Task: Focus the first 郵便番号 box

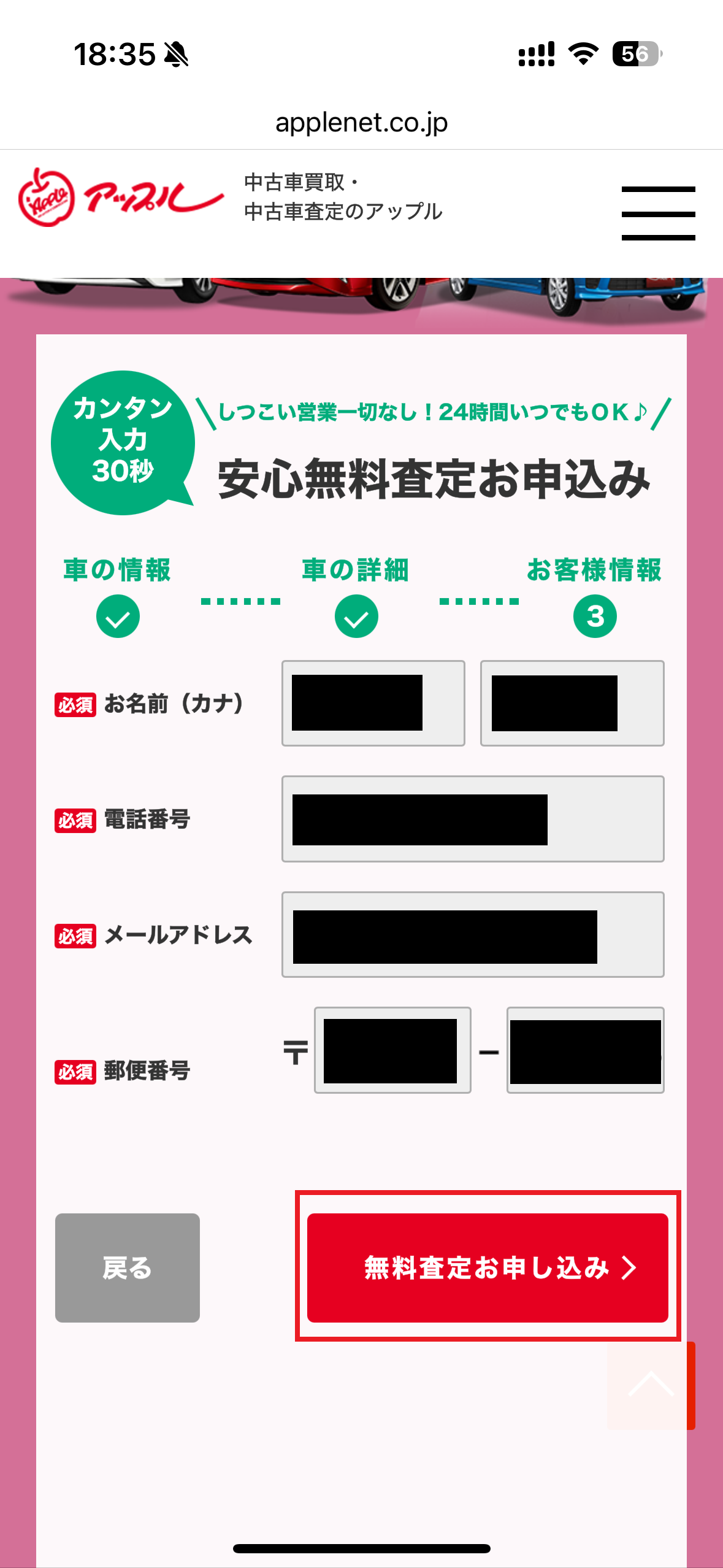Action: pos(392,1050)
